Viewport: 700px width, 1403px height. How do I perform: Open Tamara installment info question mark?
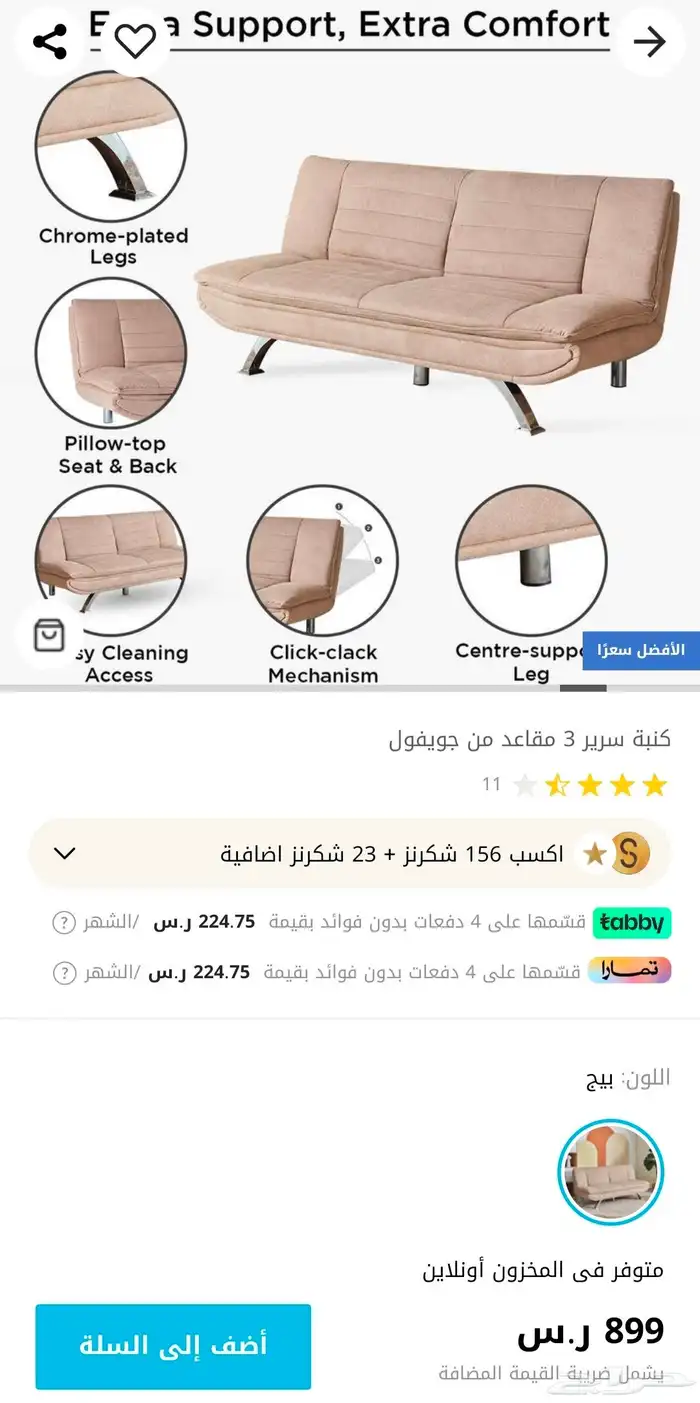[64, 971]
